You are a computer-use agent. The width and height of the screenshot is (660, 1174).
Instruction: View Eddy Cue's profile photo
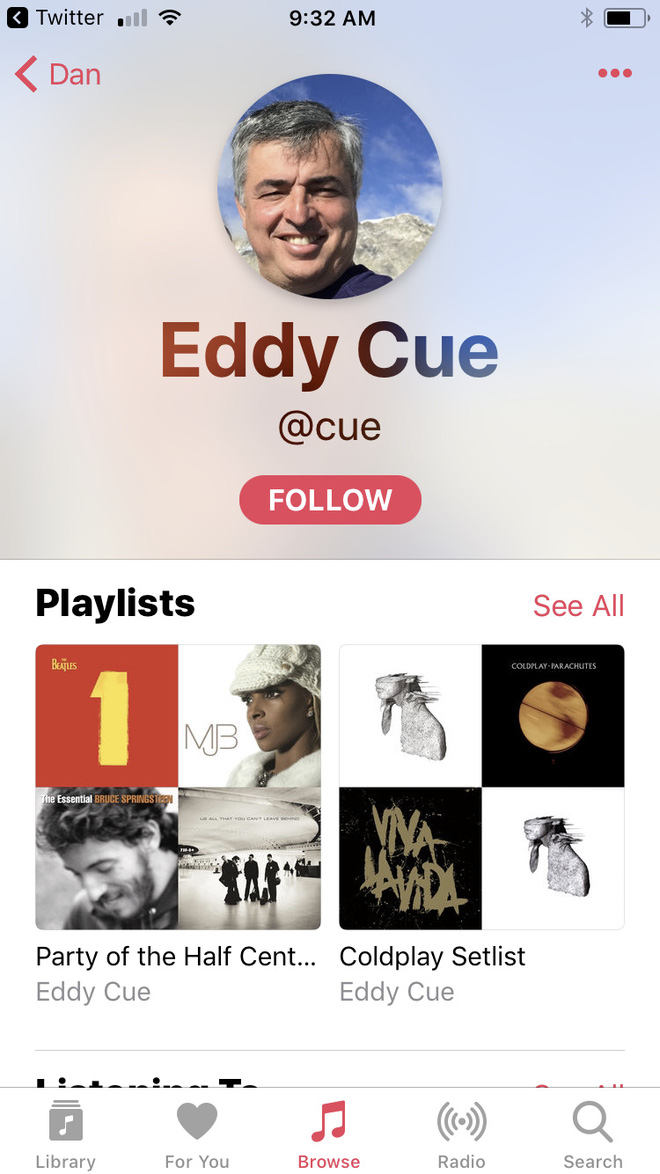point(330,187)
